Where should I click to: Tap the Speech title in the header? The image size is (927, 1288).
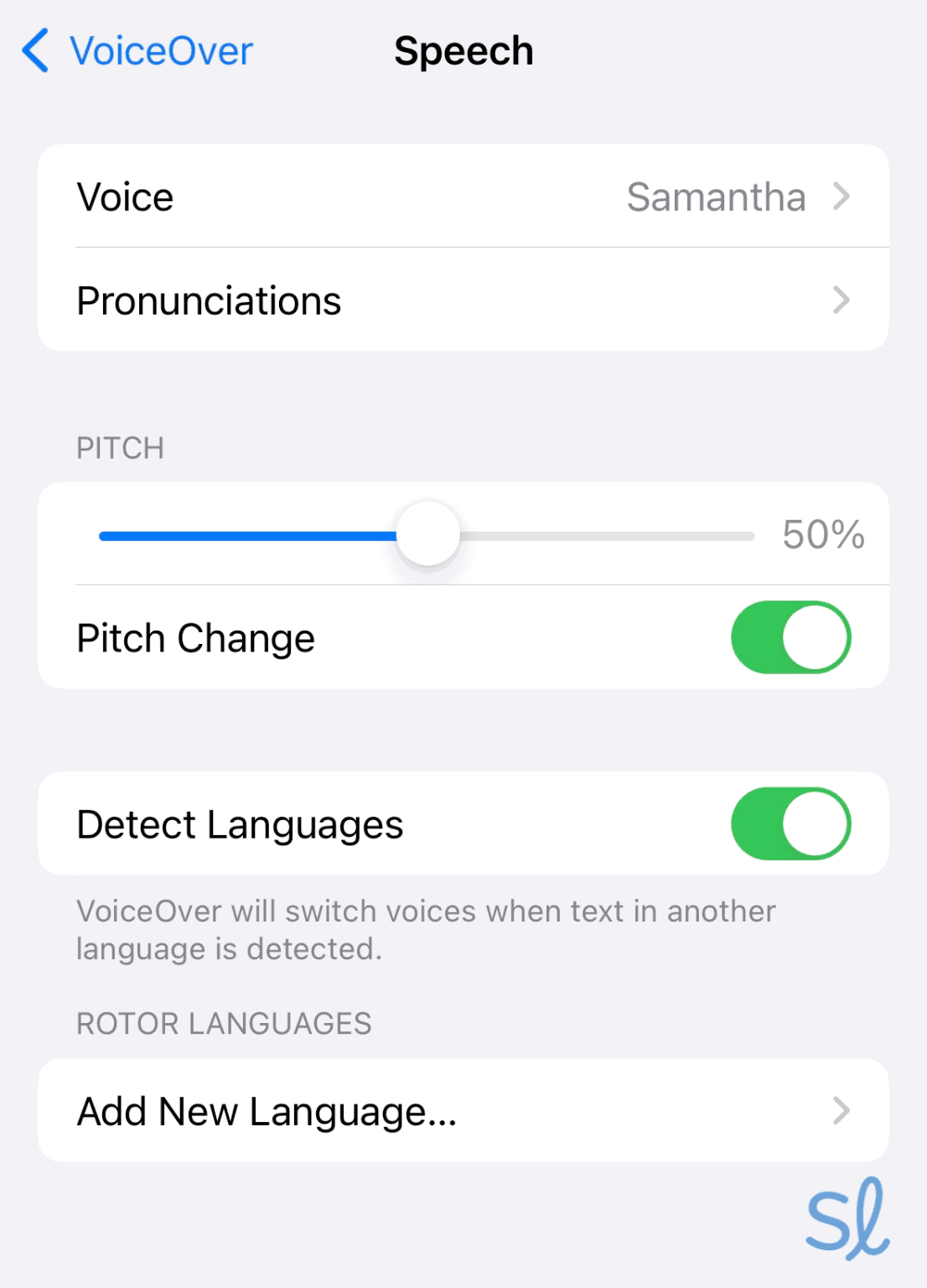tap(464, 50)
